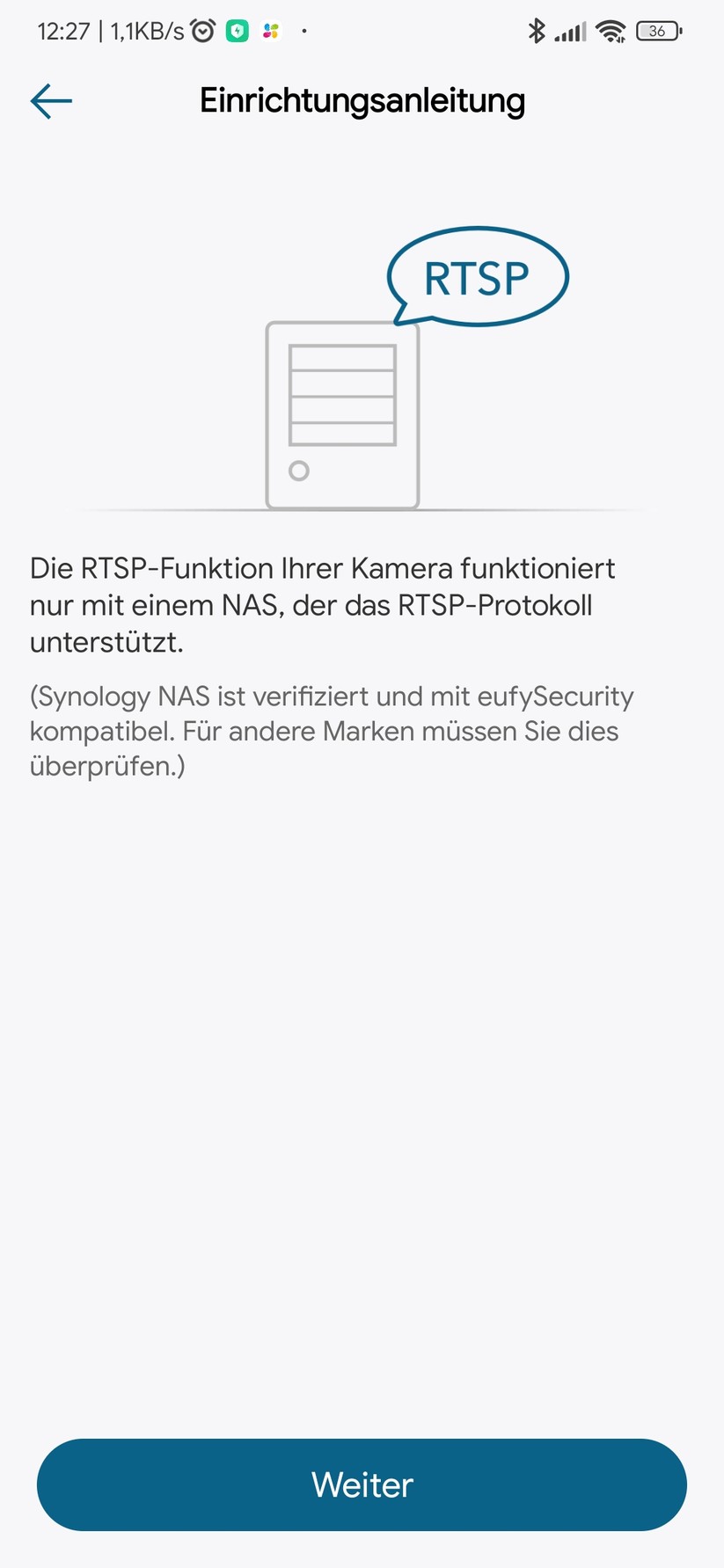
Task: Tap the NAS device illustration
Action: click(x=343, y=415)
